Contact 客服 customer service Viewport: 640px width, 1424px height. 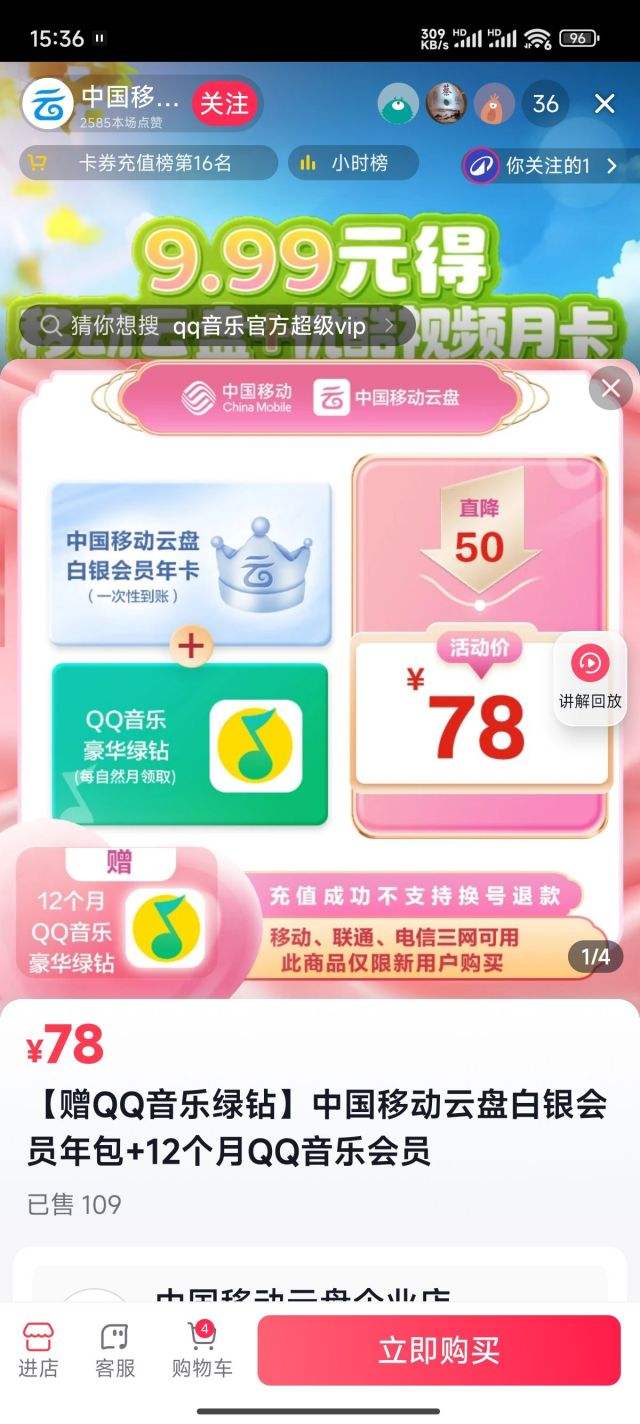click(115, 1350)
